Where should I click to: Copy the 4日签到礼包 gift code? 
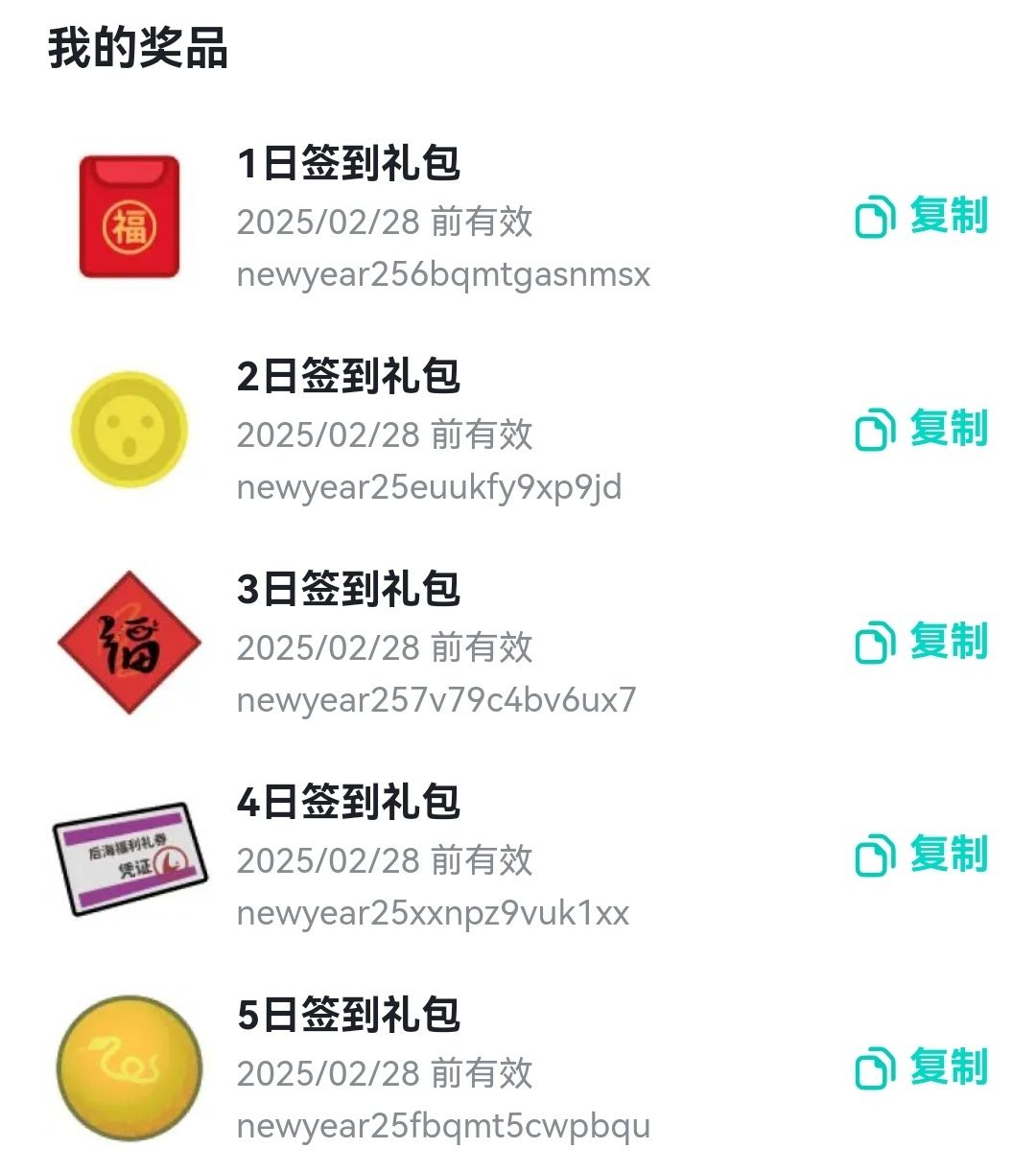[921, 856]
